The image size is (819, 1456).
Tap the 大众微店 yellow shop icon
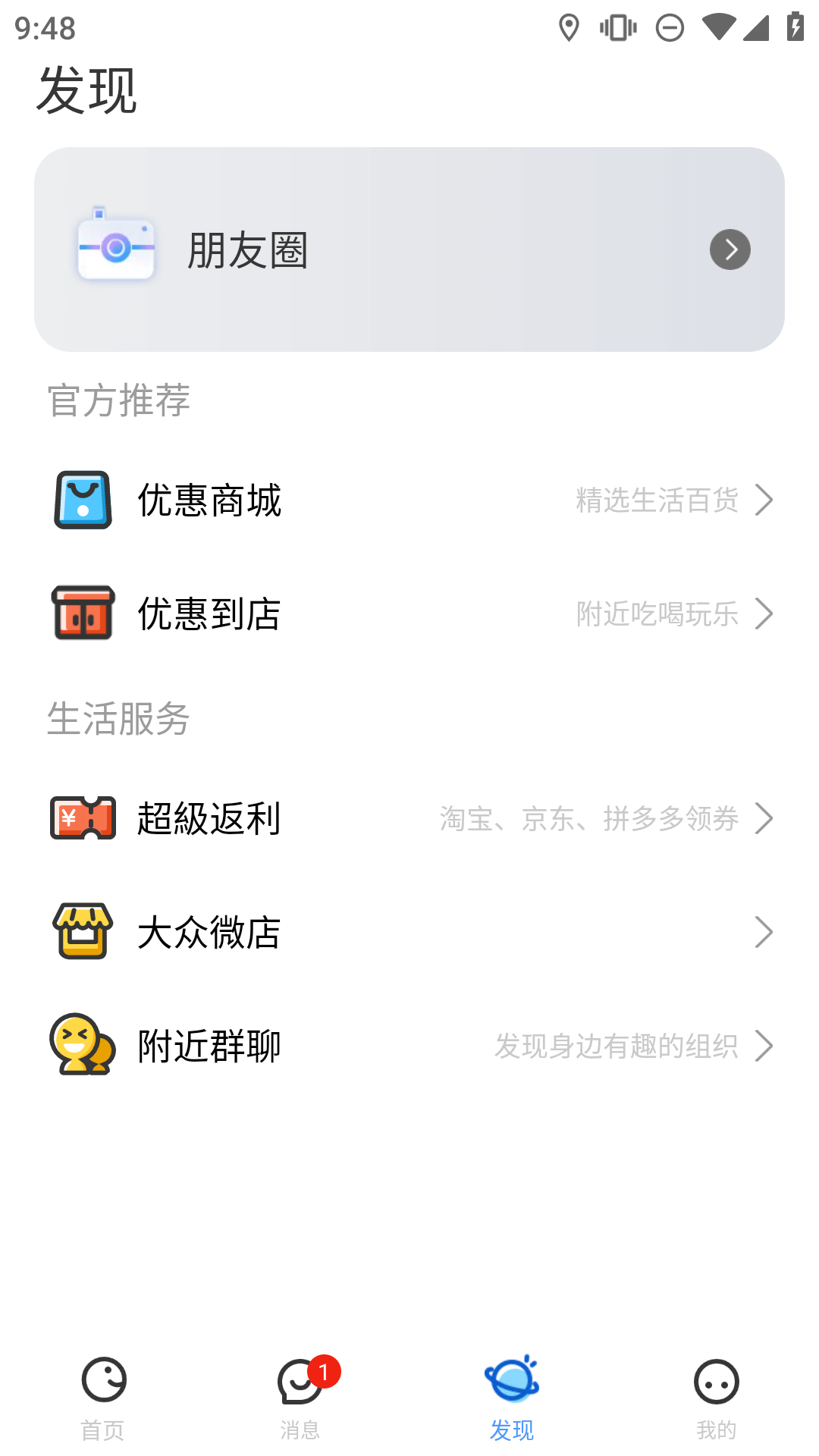(83, 932)
